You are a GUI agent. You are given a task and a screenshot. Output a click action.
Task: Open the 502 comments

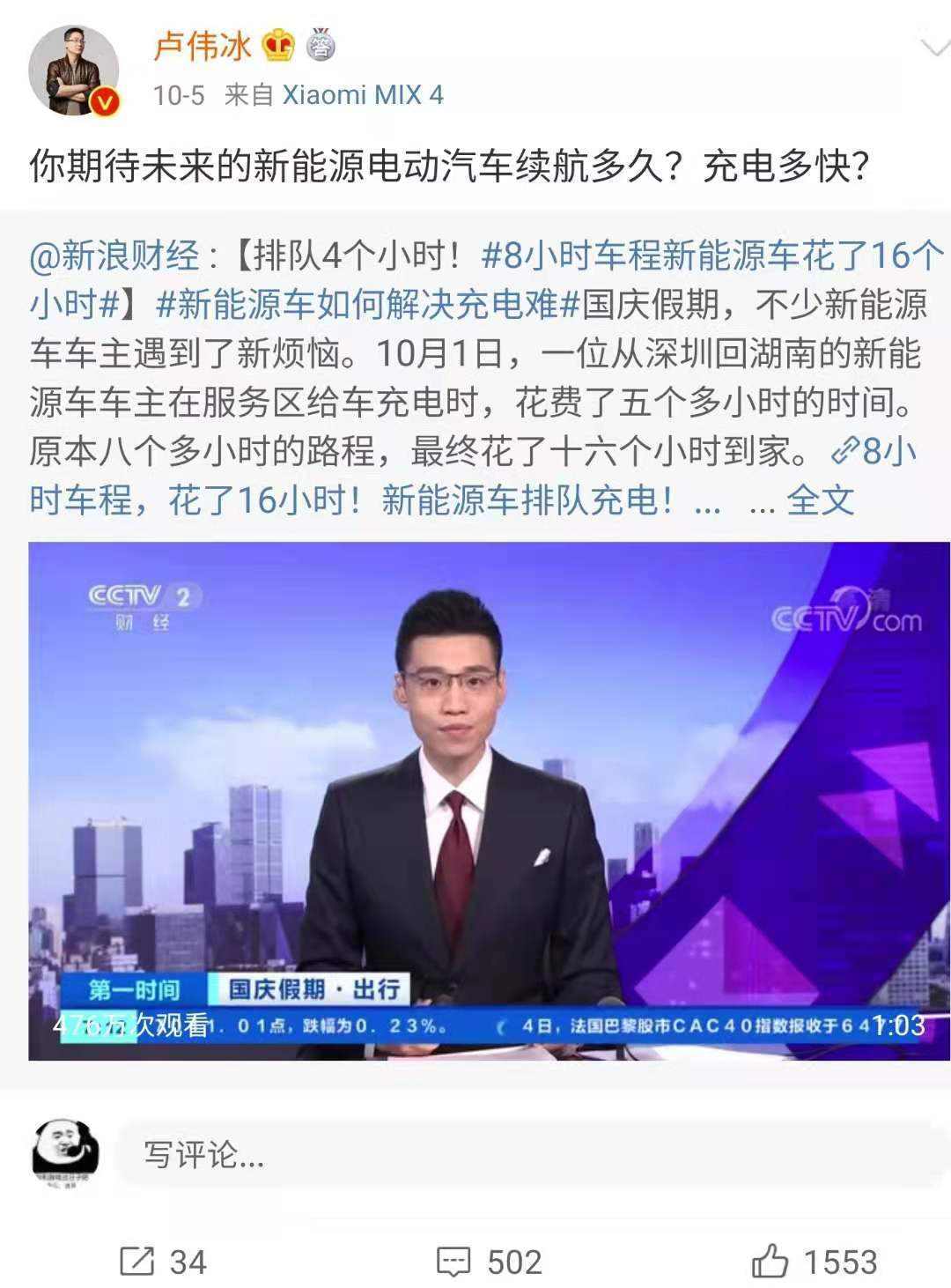(x=490, y=1262)
